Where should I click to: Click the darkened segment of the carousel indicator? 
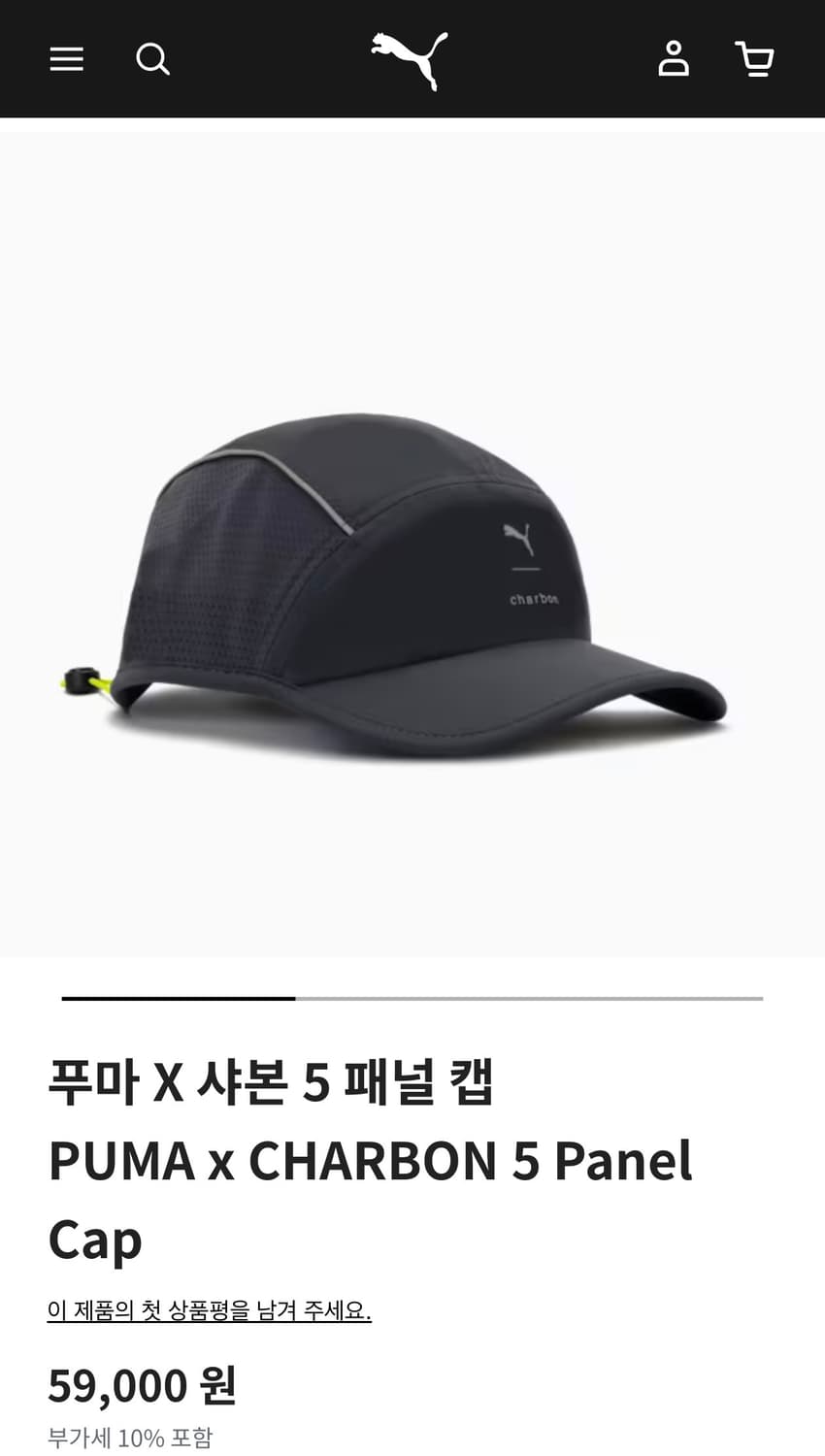(x=180, y=998)
